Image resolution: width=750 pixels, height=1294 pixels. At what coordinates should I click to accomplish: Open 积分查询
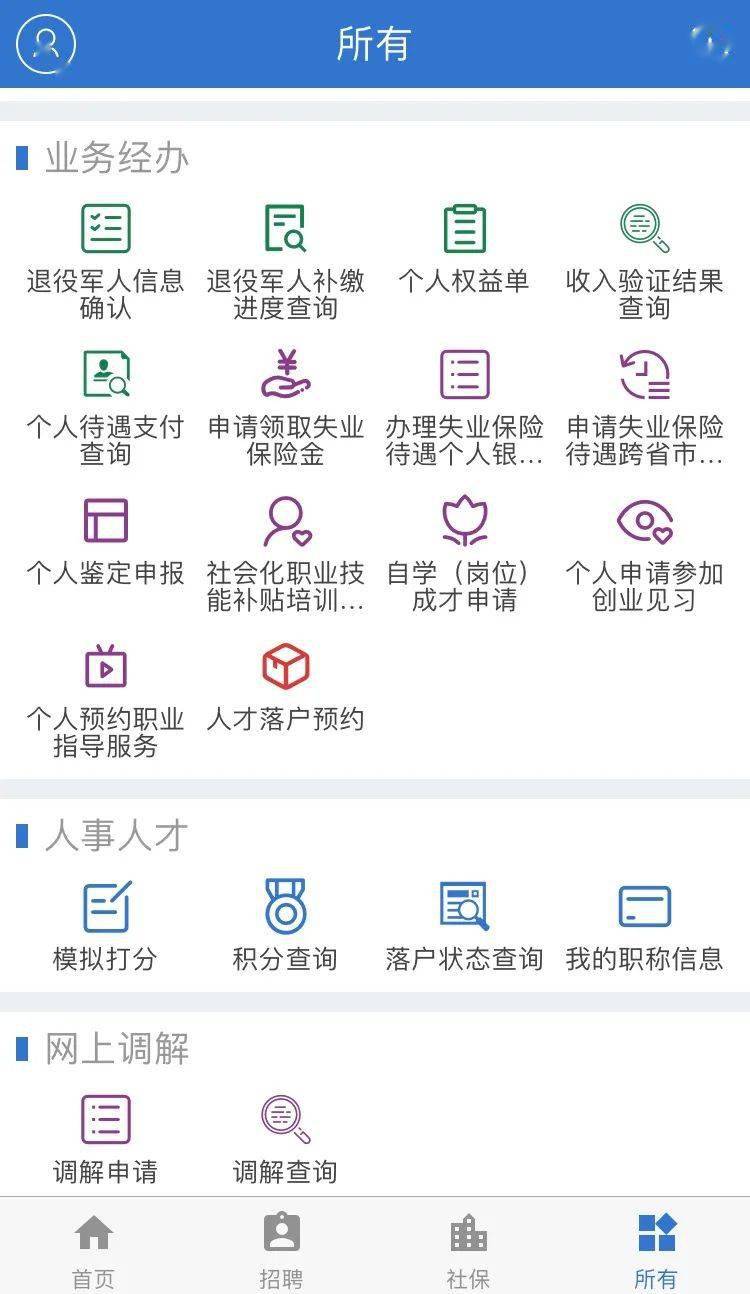[x=285, y=926]
